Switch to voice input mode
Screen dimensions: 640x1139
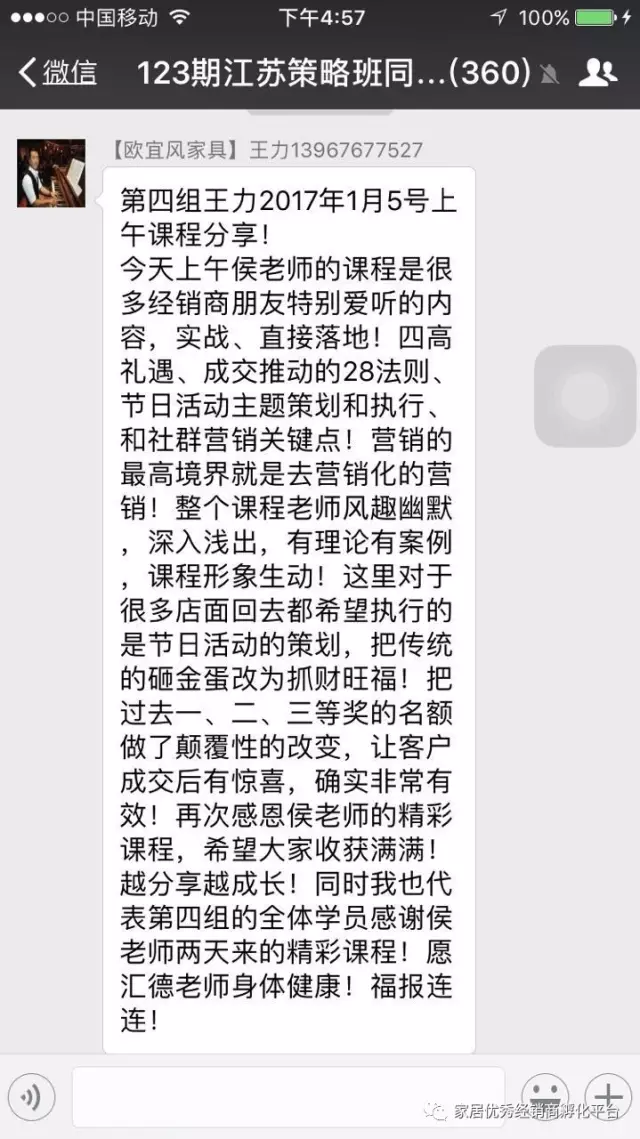[30, 1098]
